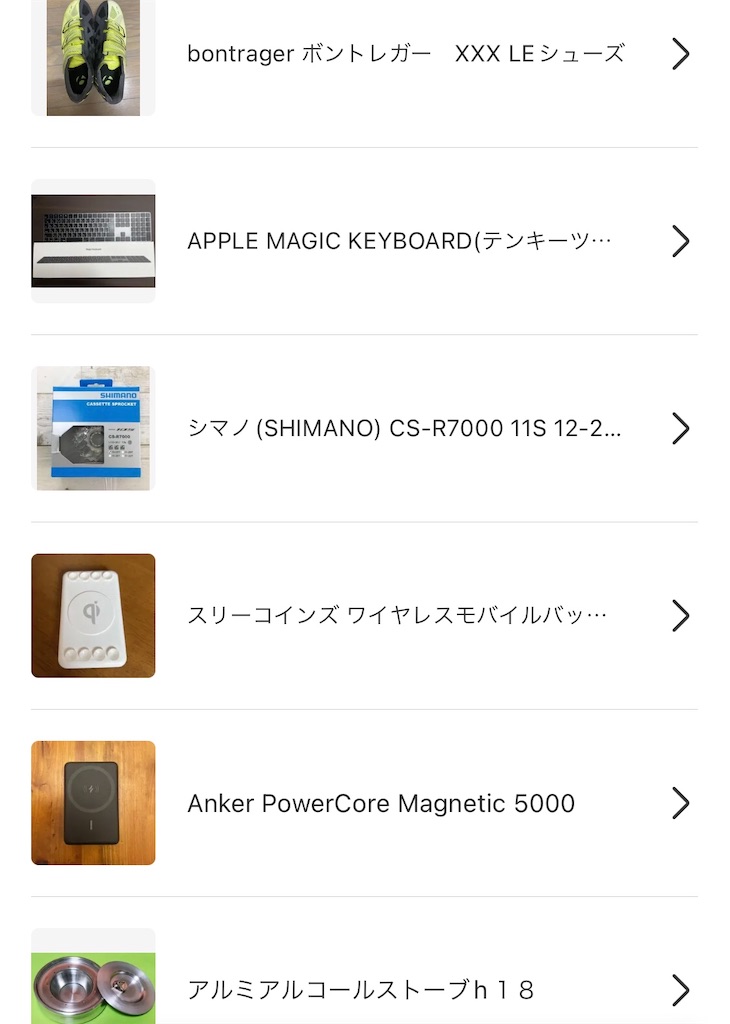
Task: Expand the Anker PowerCore row arrow
Action: pyautogui.click(x=681, y=803)
